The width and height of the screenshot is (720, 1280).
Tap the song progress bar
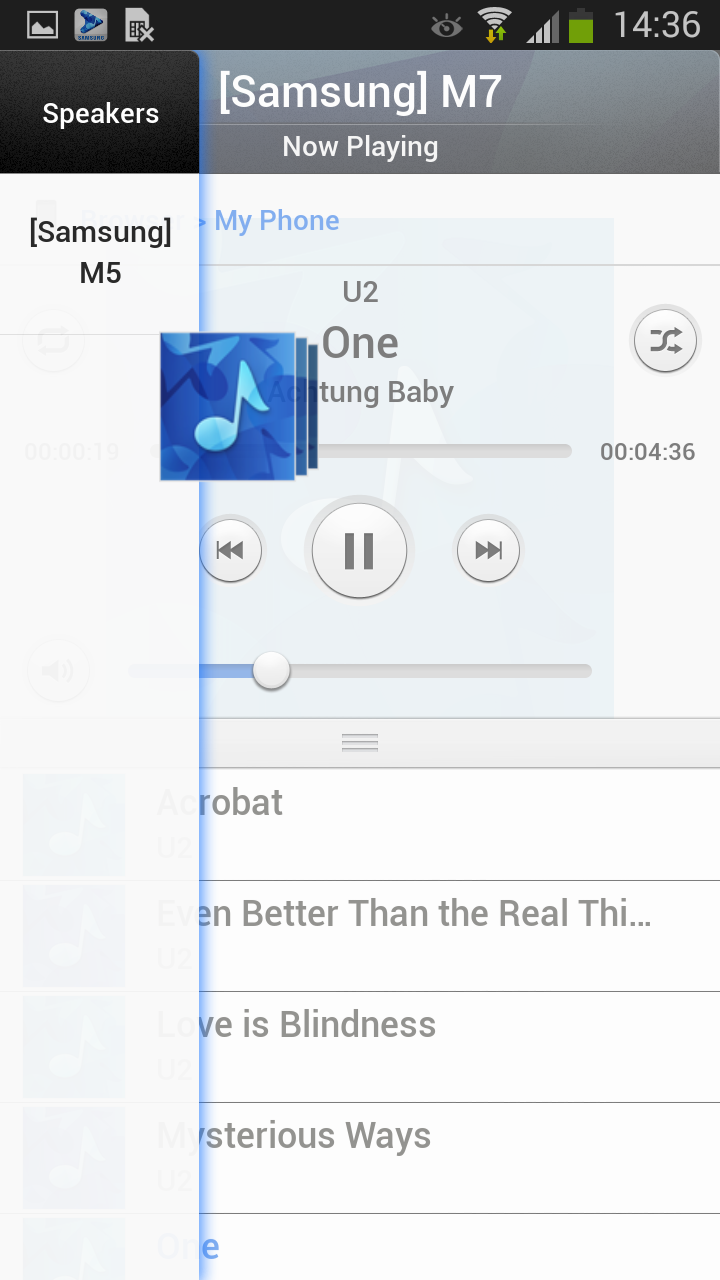click(450, 451)
